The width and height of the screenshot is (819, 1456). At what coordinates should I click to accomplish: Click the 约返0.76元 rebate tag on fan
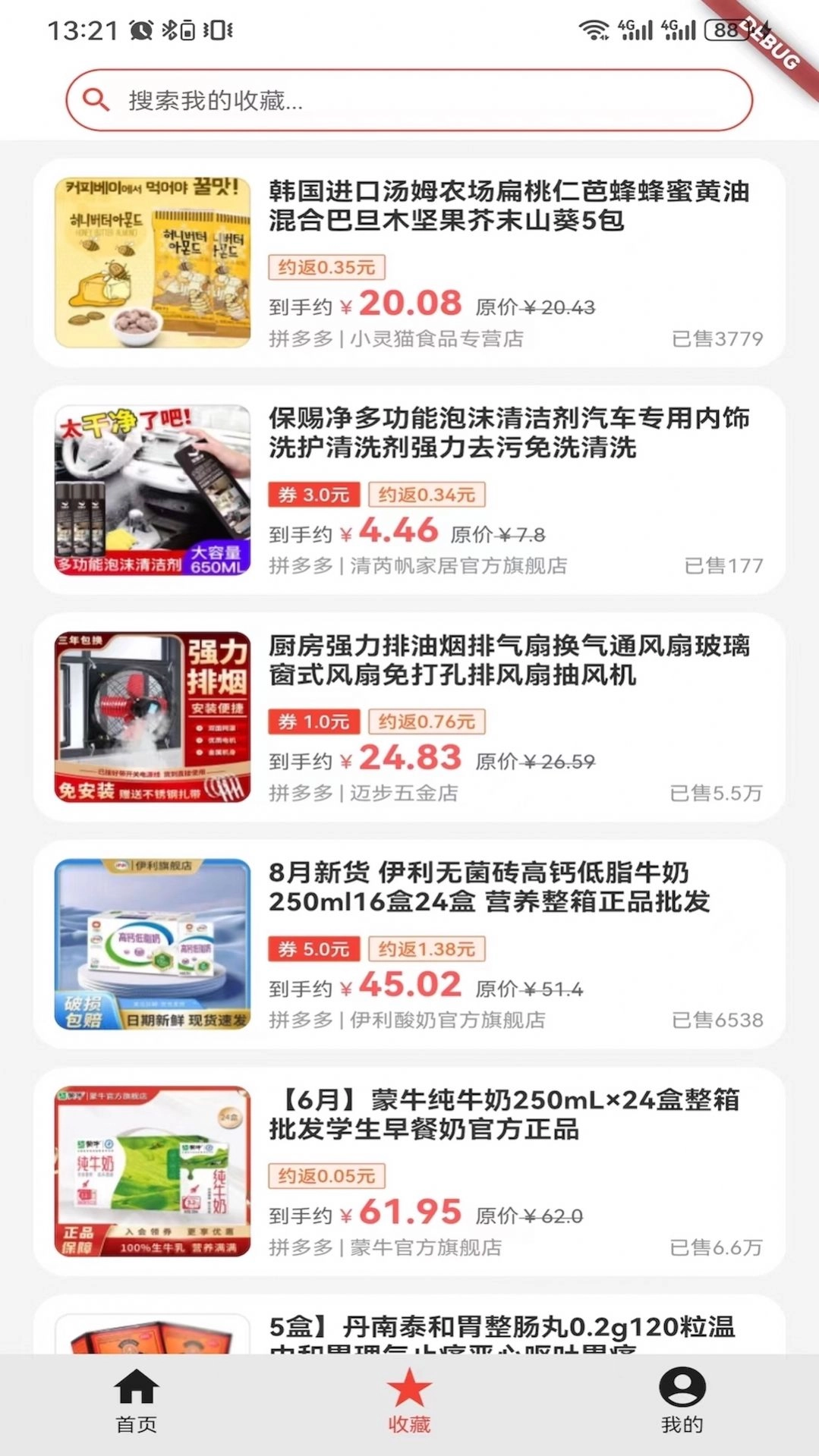click(x=425, y=722)
